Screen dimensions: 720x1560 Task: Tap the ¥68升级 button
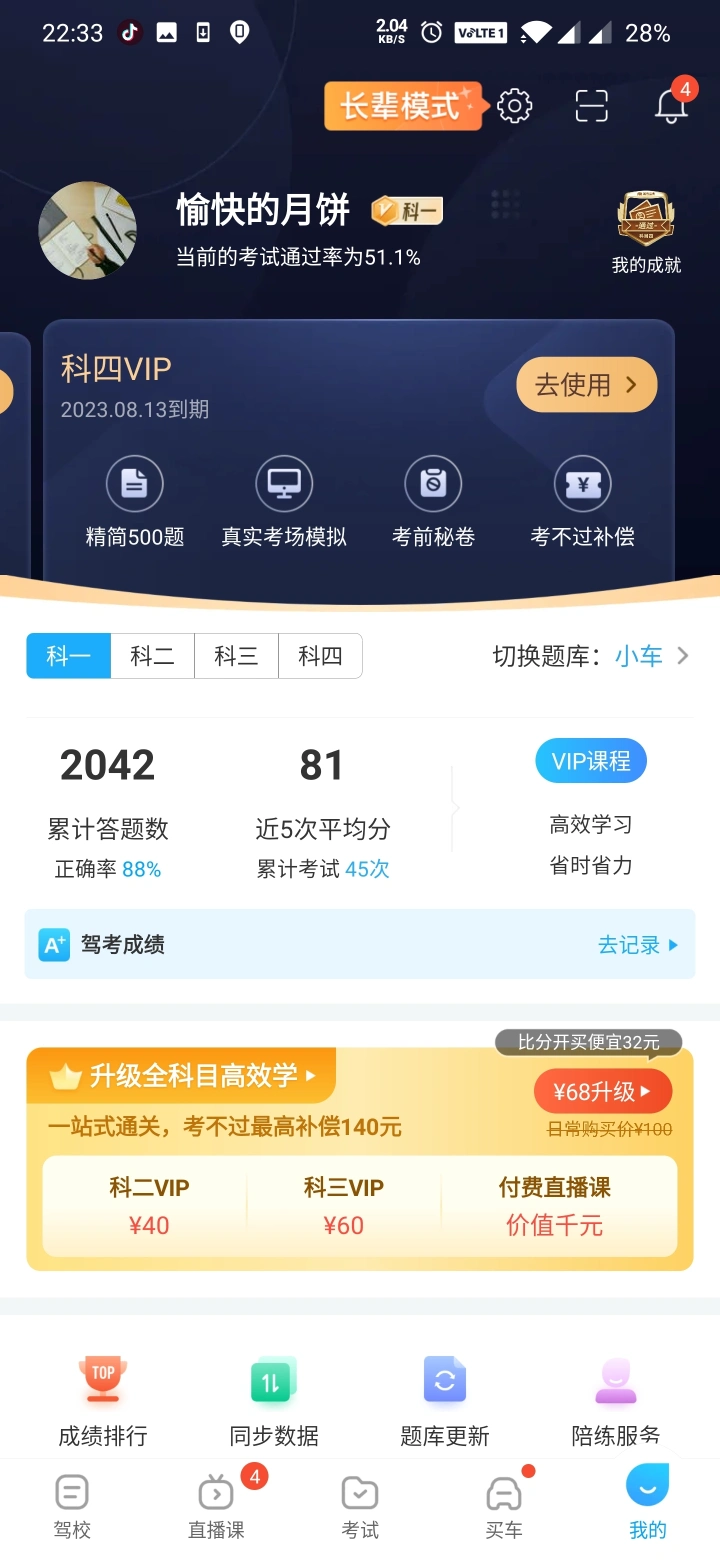pos(602,1092)
